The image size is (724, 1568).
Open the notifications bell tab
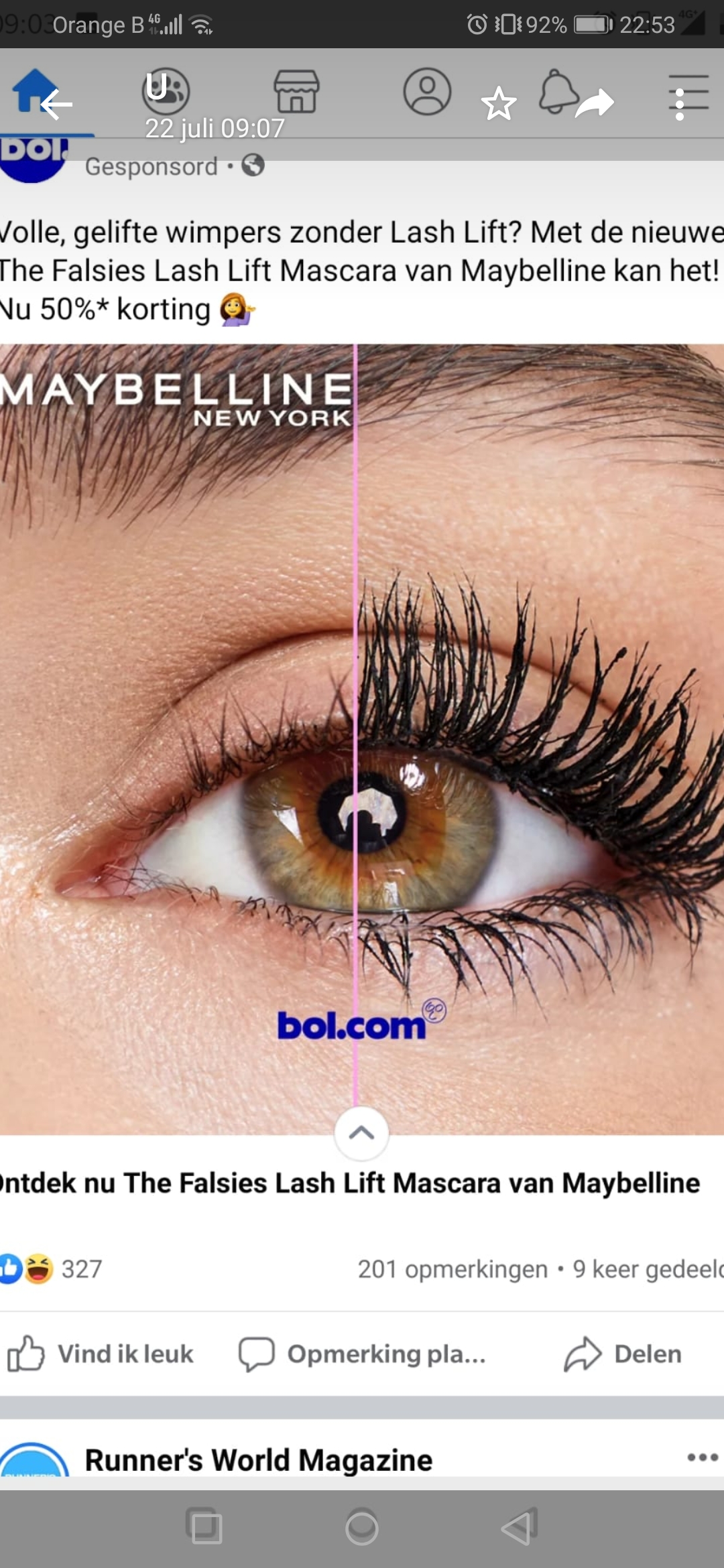point(558,91)
